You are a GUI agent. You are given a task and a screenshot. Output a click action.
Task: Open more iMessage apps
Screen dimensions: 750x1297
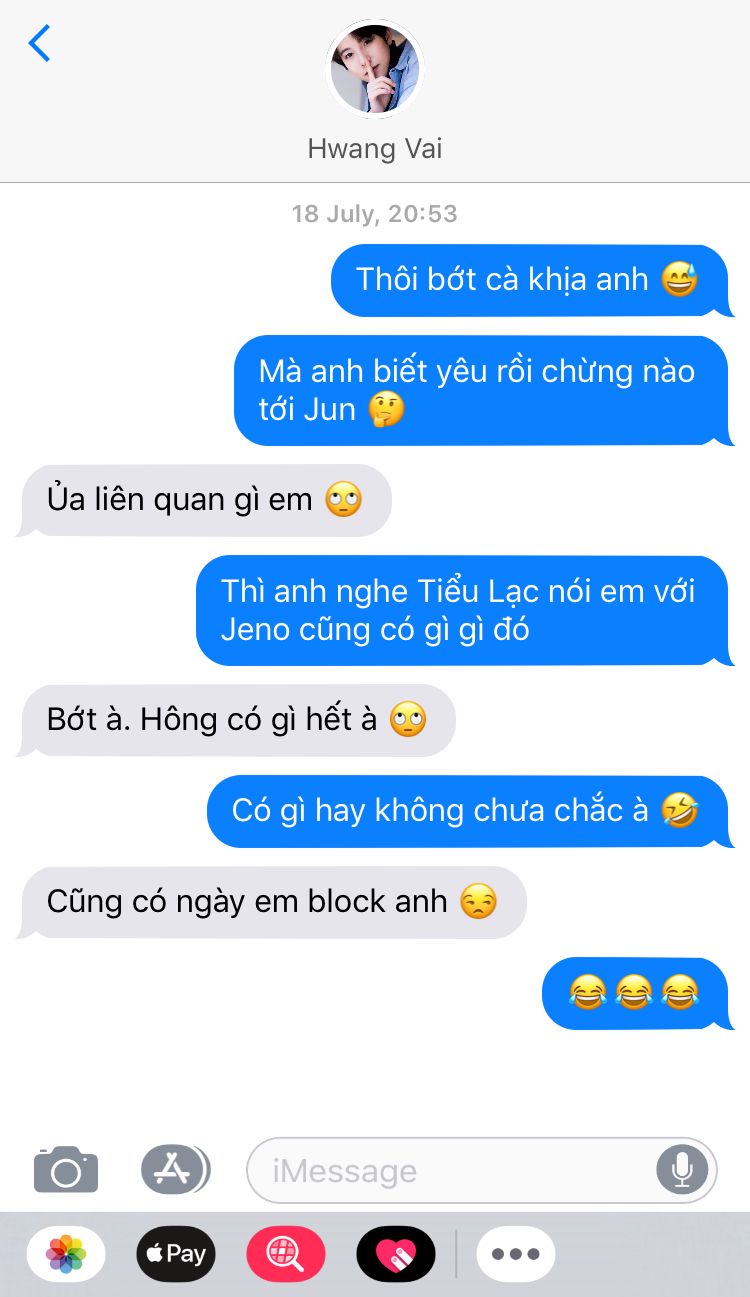pyautogui.click(x=515, y=1253)
